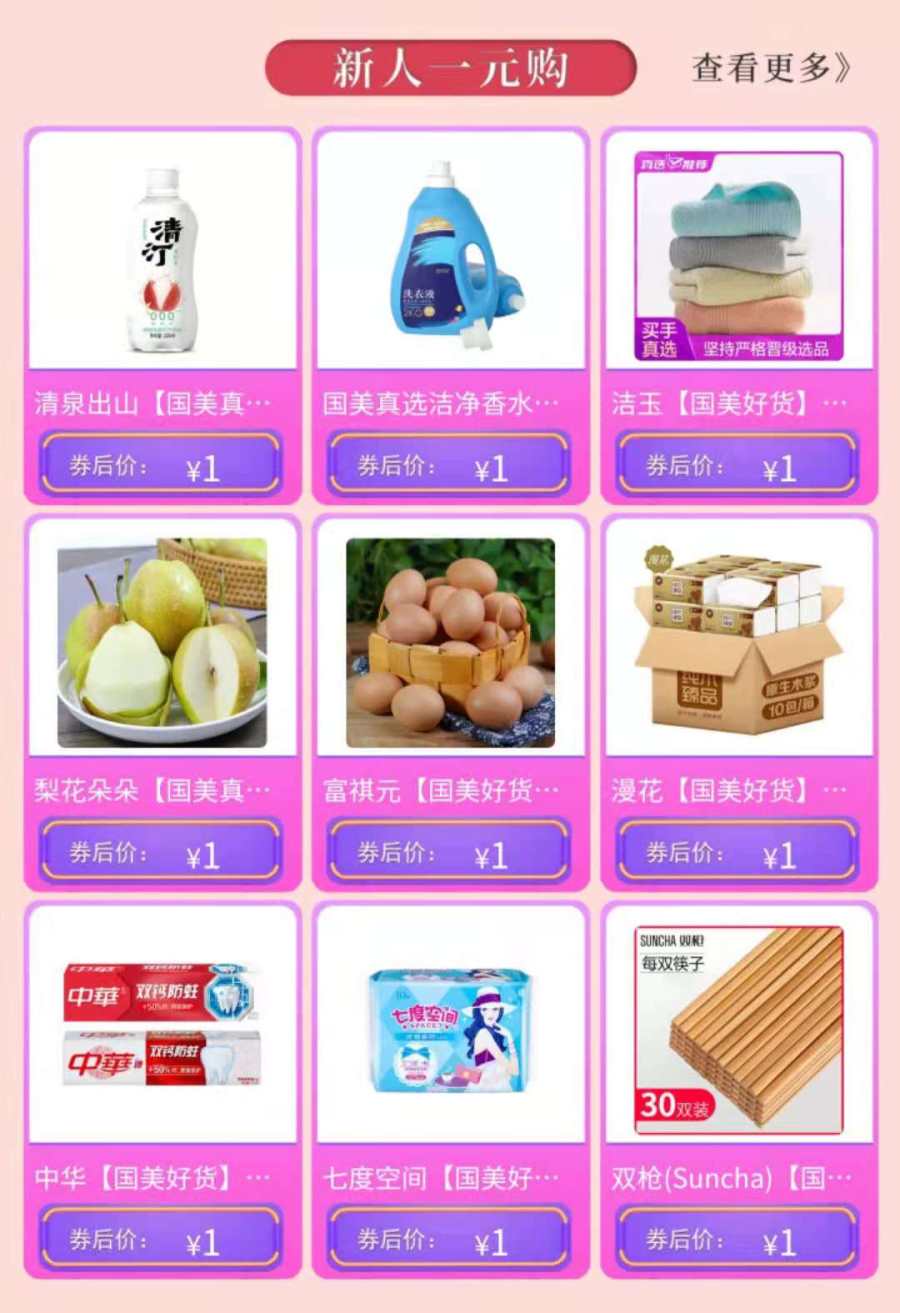Open the 七度空间 product card

(x=450, y=1025)
